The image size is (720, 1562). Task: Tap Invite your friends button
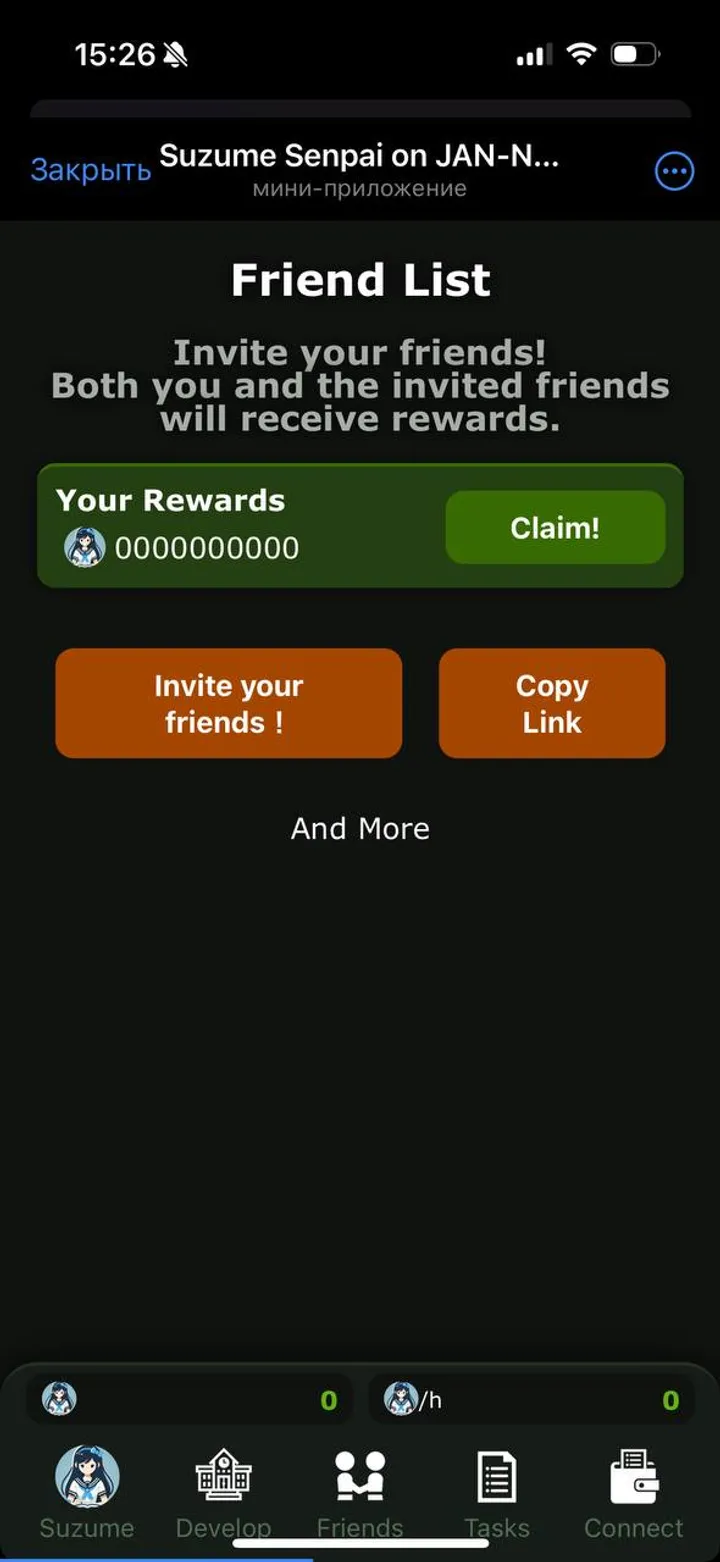(x=228, y=703)
